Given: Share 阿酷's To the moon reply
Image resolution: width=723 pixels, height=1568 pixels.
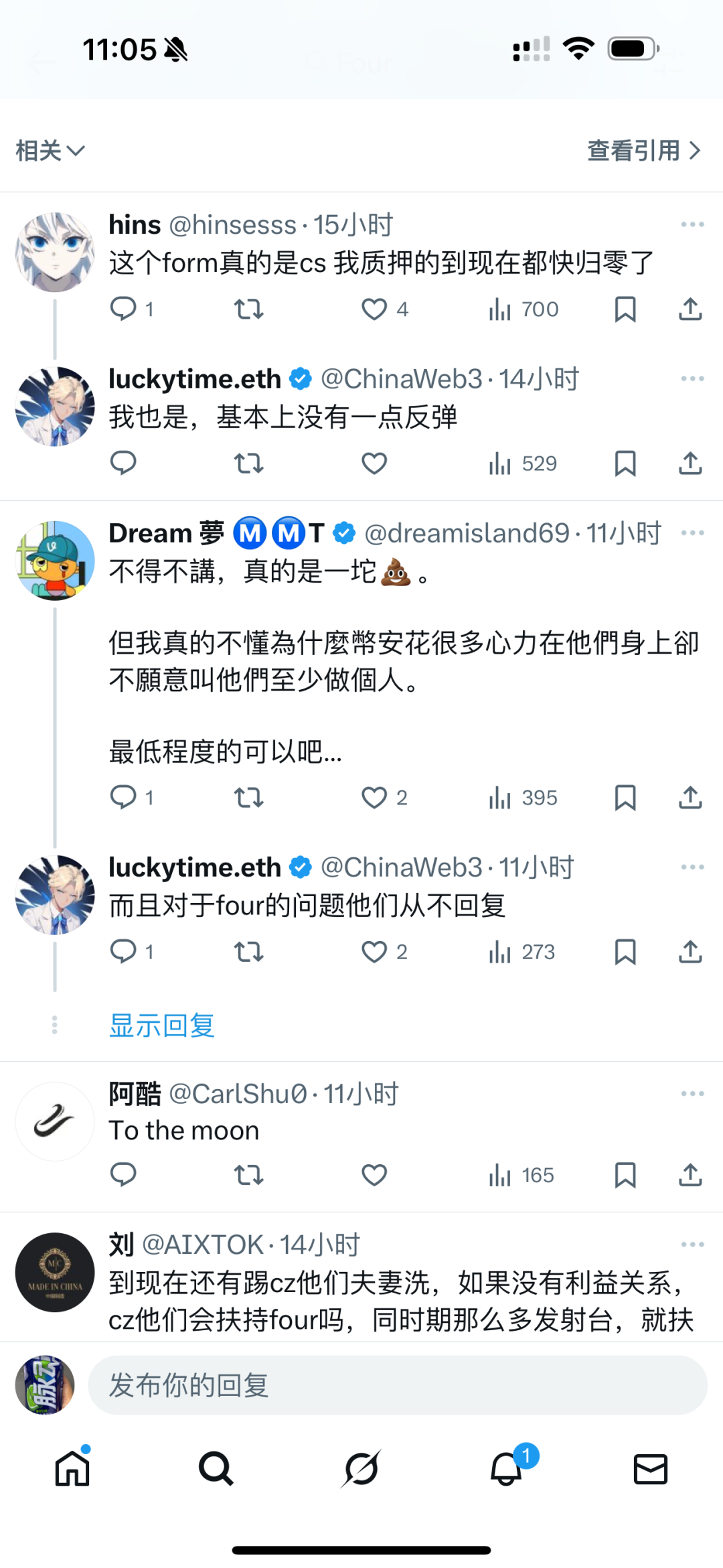Looking at the screenshot, I should click(x=690, y=1175).
